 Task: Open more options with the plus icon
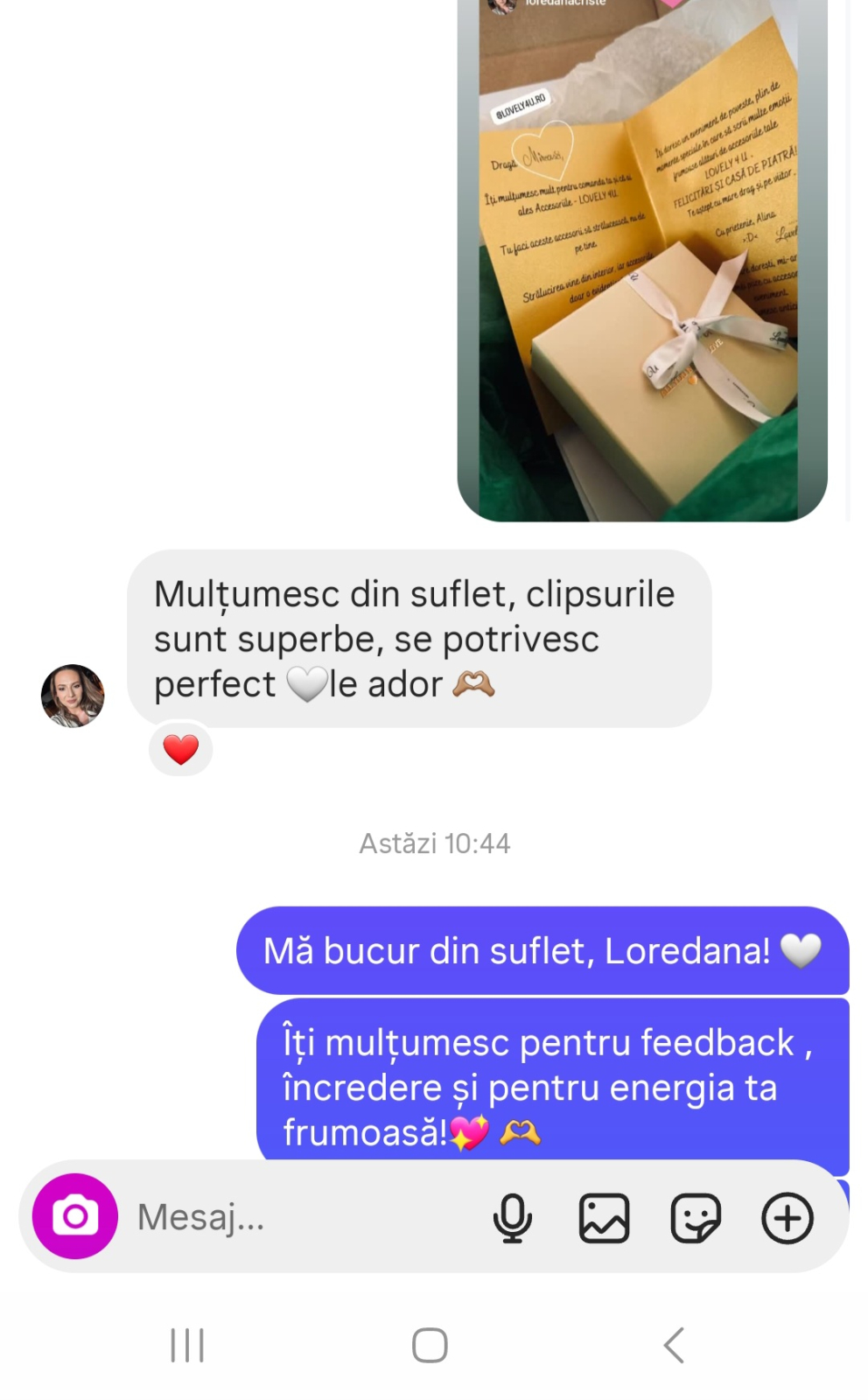(787, 1217)
